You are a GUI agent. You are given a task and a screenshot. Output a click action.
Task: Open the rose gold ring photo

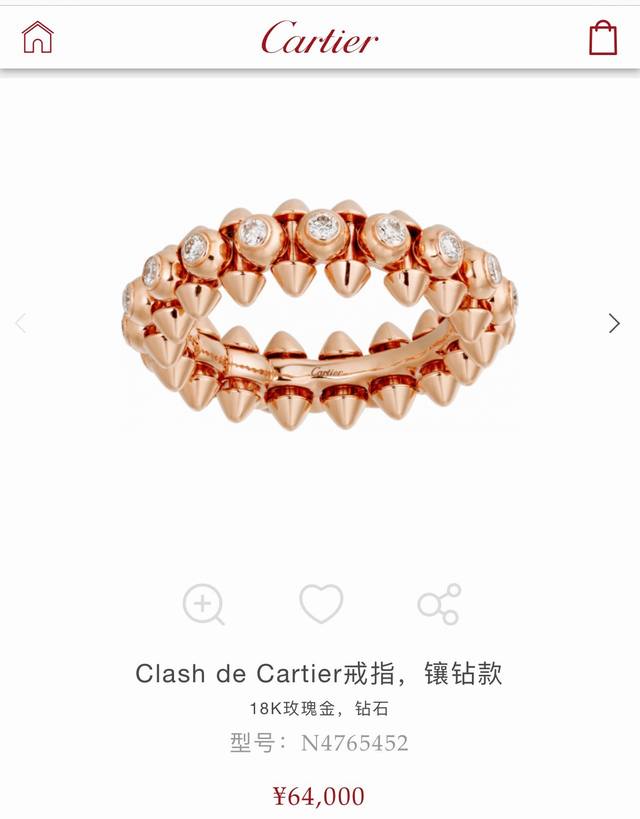pos(319,315)
